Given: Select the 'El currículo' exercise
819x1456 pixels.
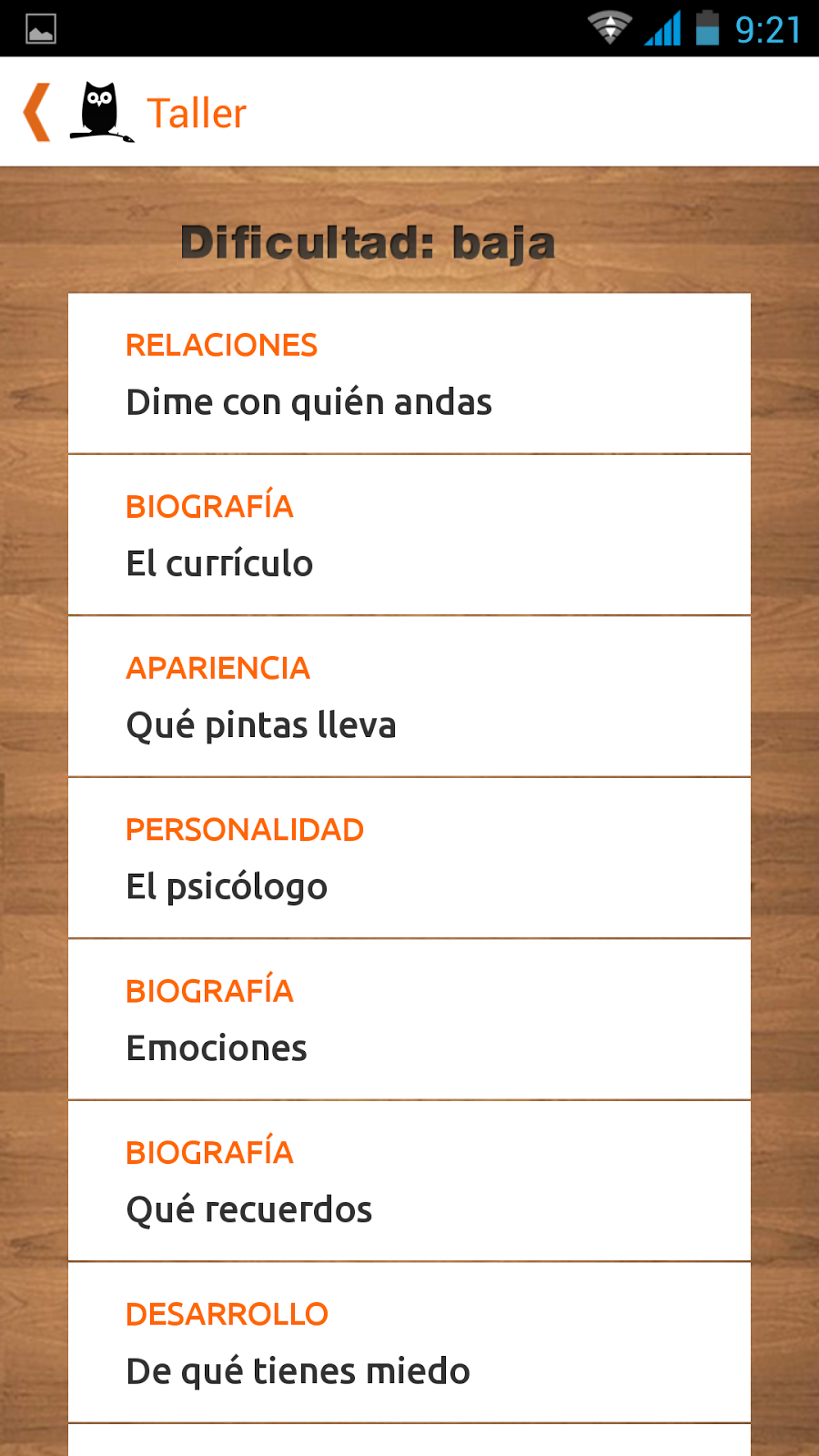Looking at the screenshot, I should 409,535.
